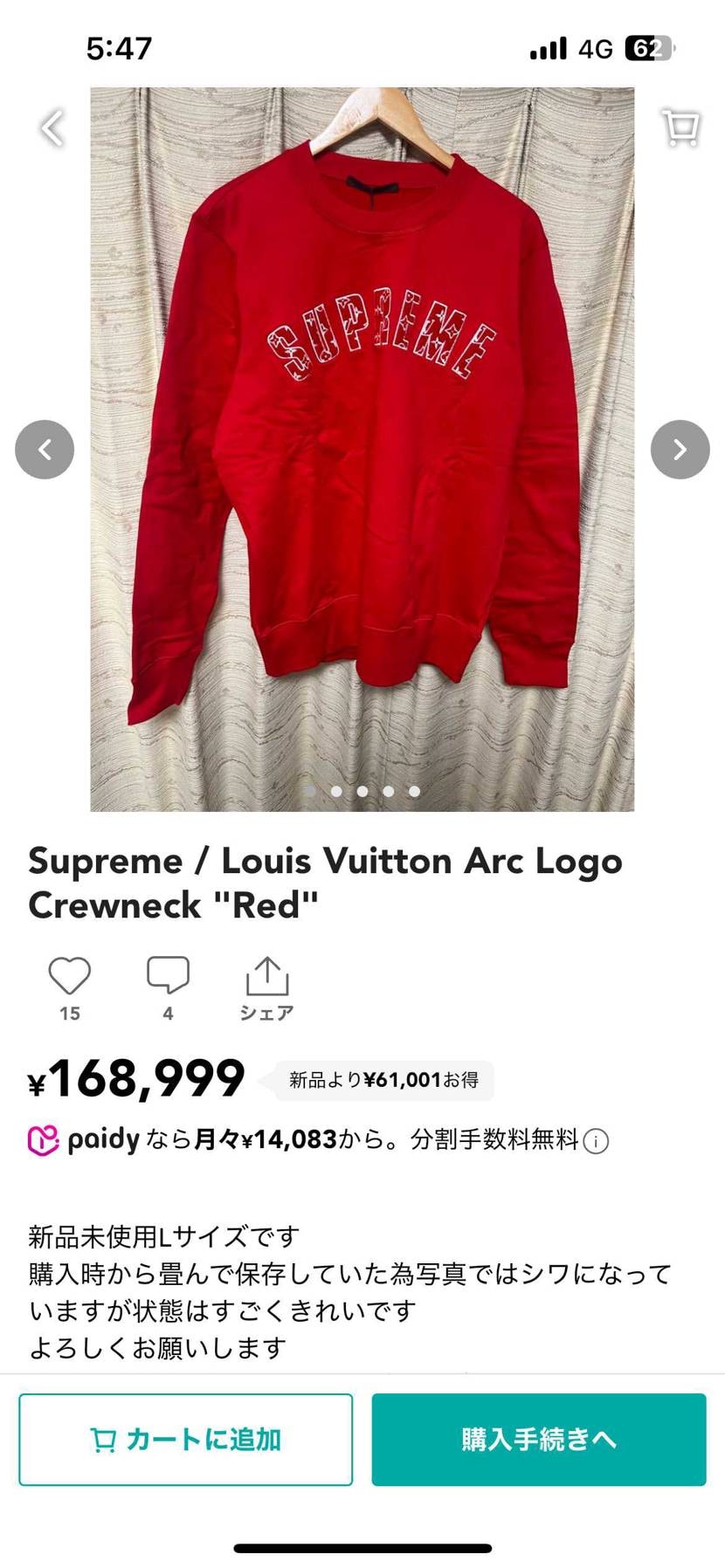Tap カートに追加 to add to cart
The width and height of the screenshot is (725, 1568).
coord(185,1440)
